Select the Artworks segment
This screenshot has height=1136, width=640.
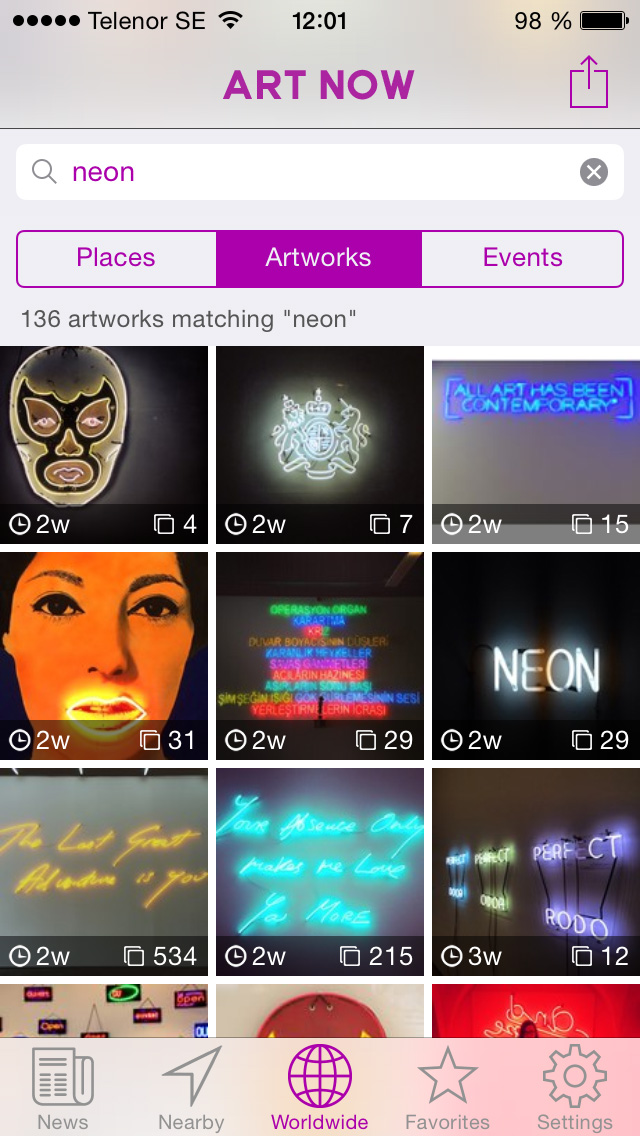coord(319,258)
